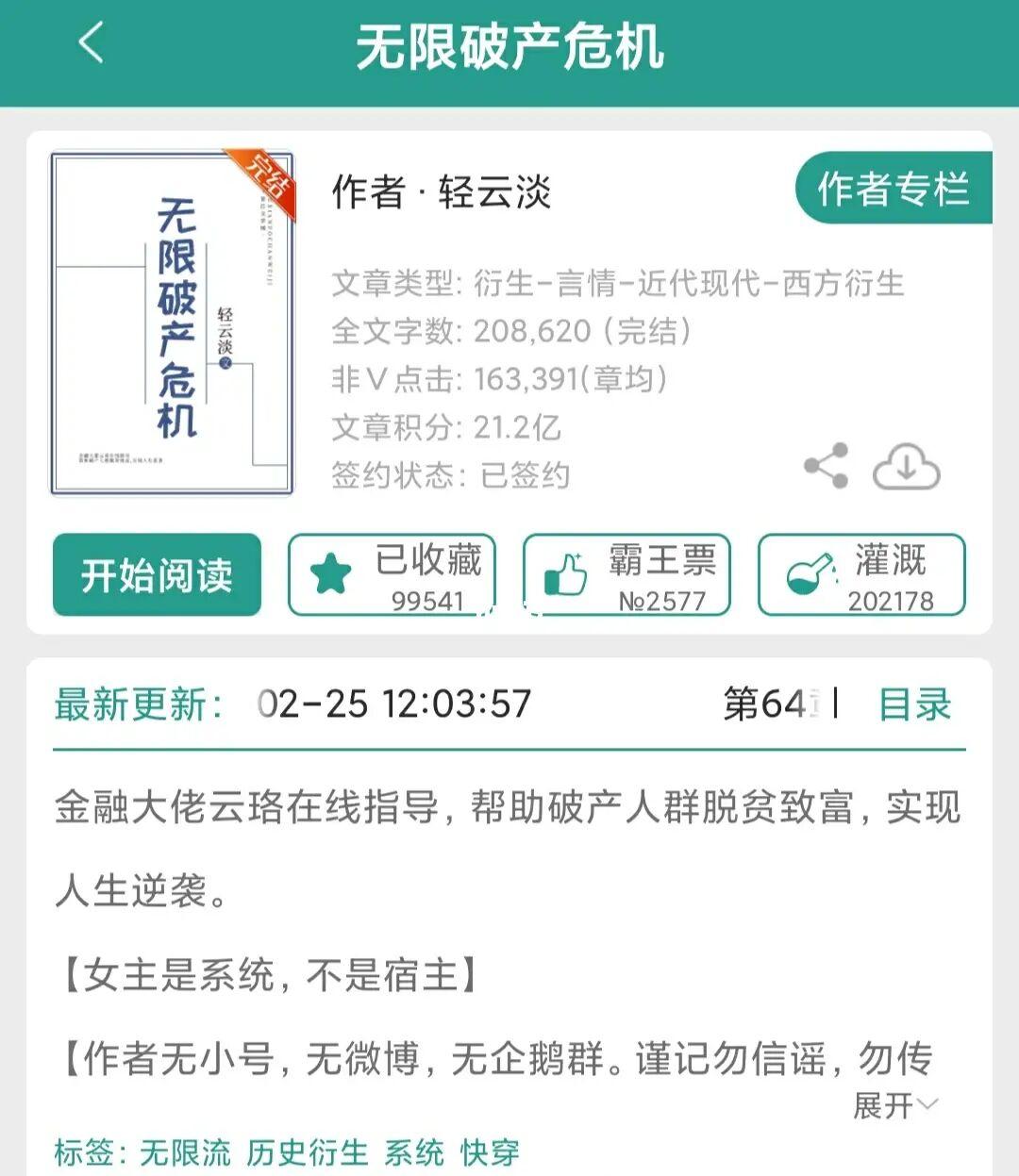This screenshot has height=1176, width=1019.
Task: Toggle the 已收藏 favorite button
Action: (x=392, y=574)
